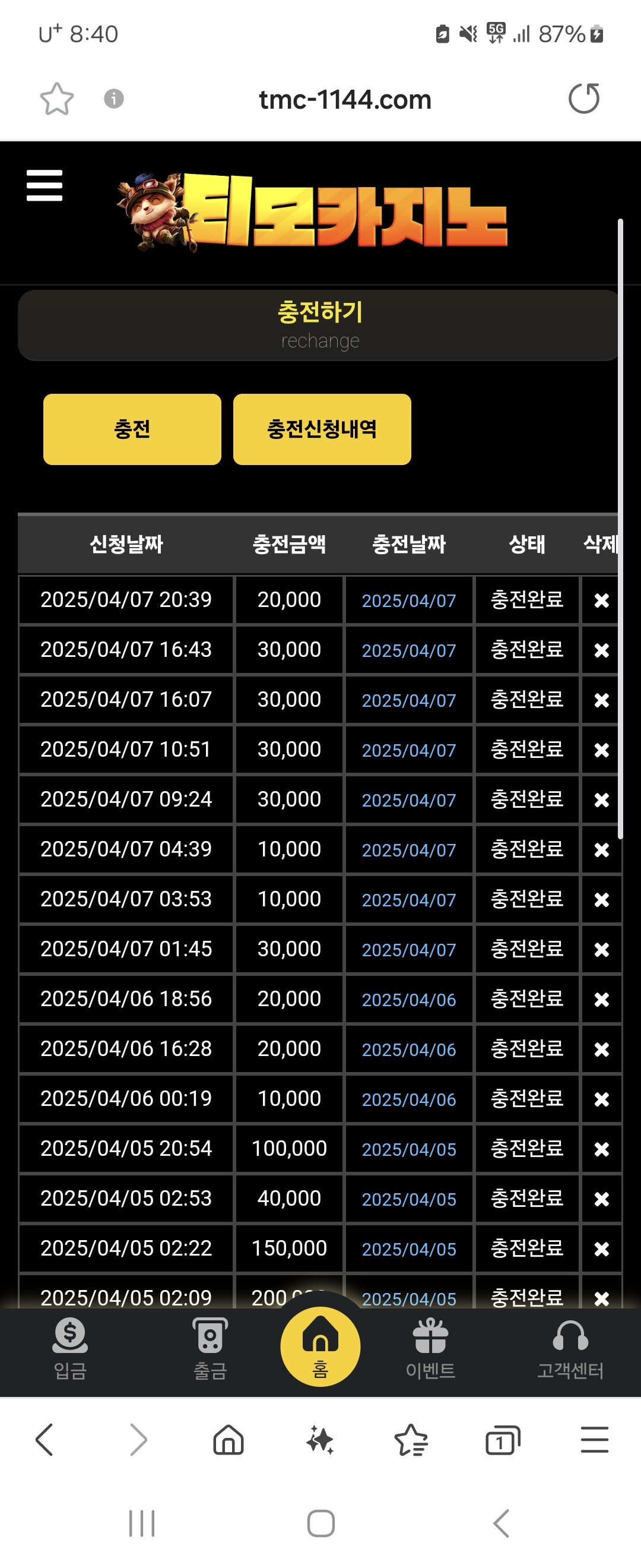Delete the 2025/04/07 16:43 entry
Image resolution: width=641 pixels, height=1568 pixels.
[x=601, y=651]
